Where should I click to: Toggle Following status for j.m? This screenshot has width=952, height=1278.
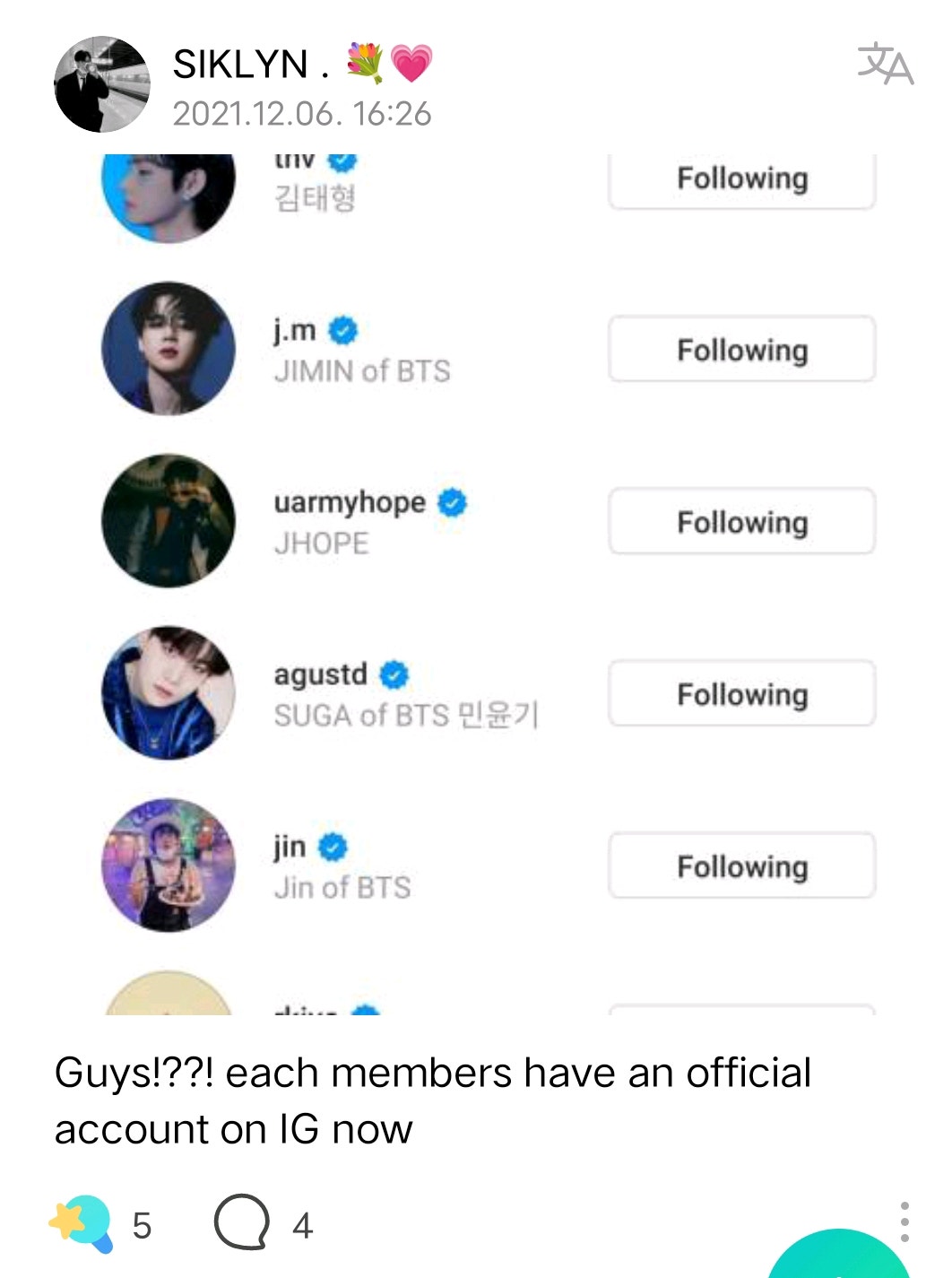coord(741,350)
